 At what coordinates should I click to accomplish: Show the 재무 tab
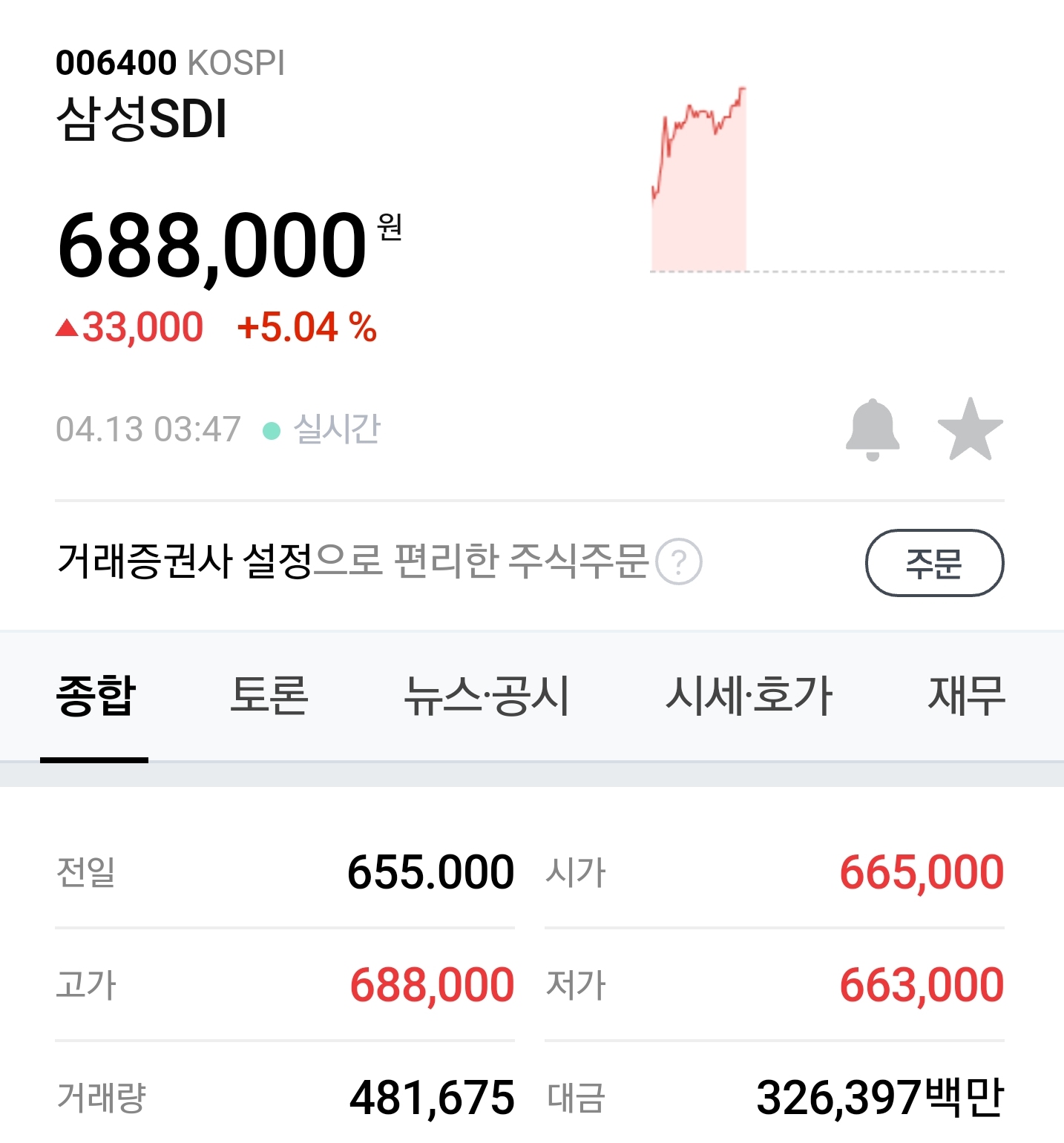[x=965, y=696]
